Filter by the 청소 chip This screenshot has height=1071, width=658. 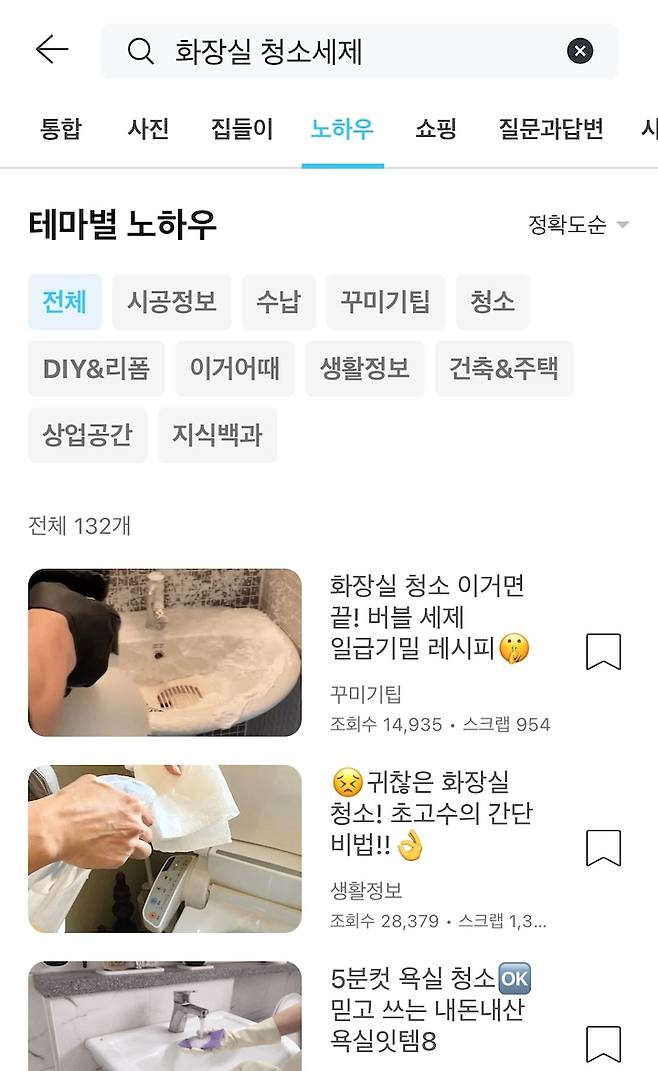coord(492,302)
